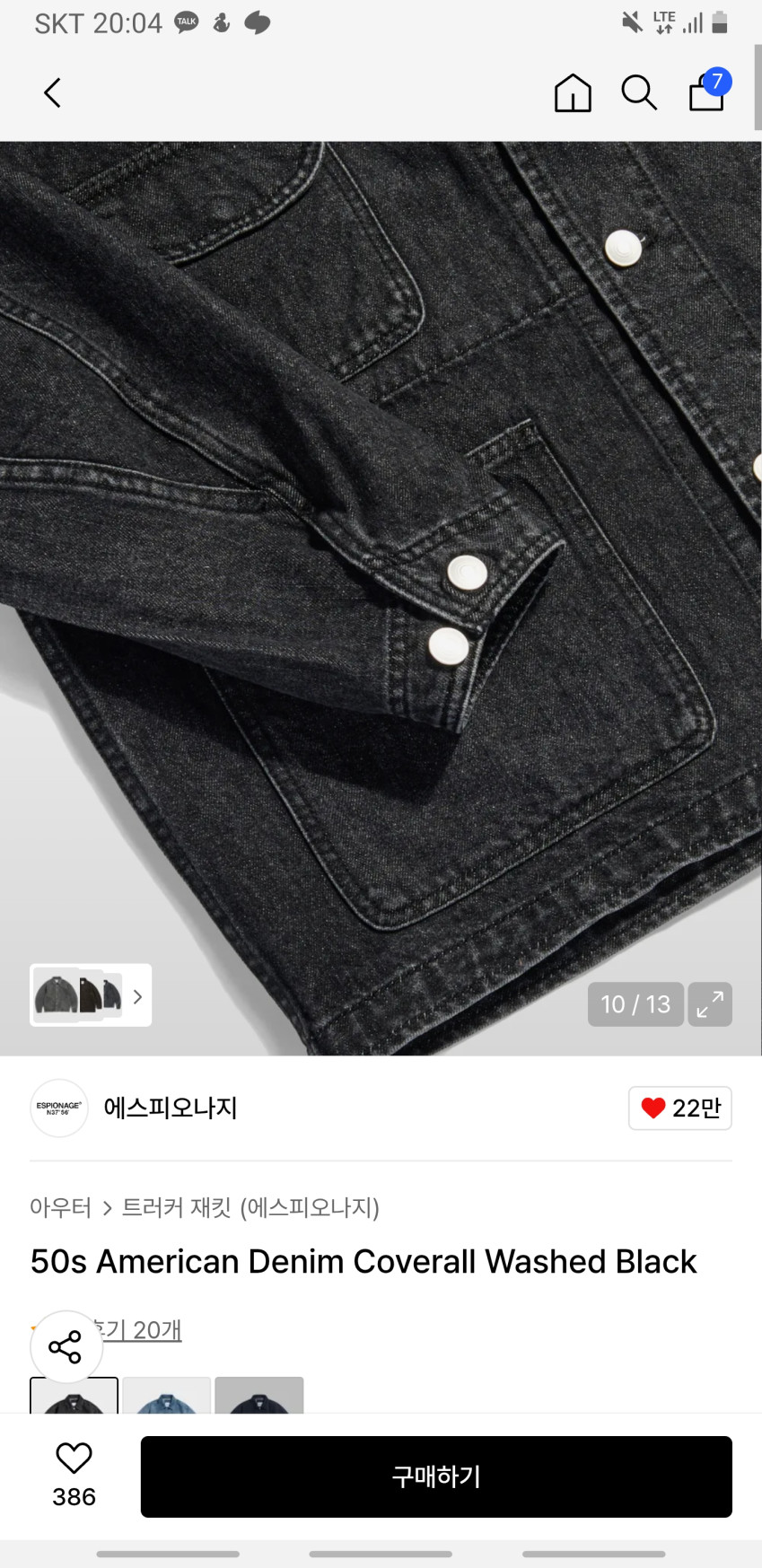762x1568 pixels.
Task: Tap 구매하기 to buy
Action: [x=436, y=1476]
